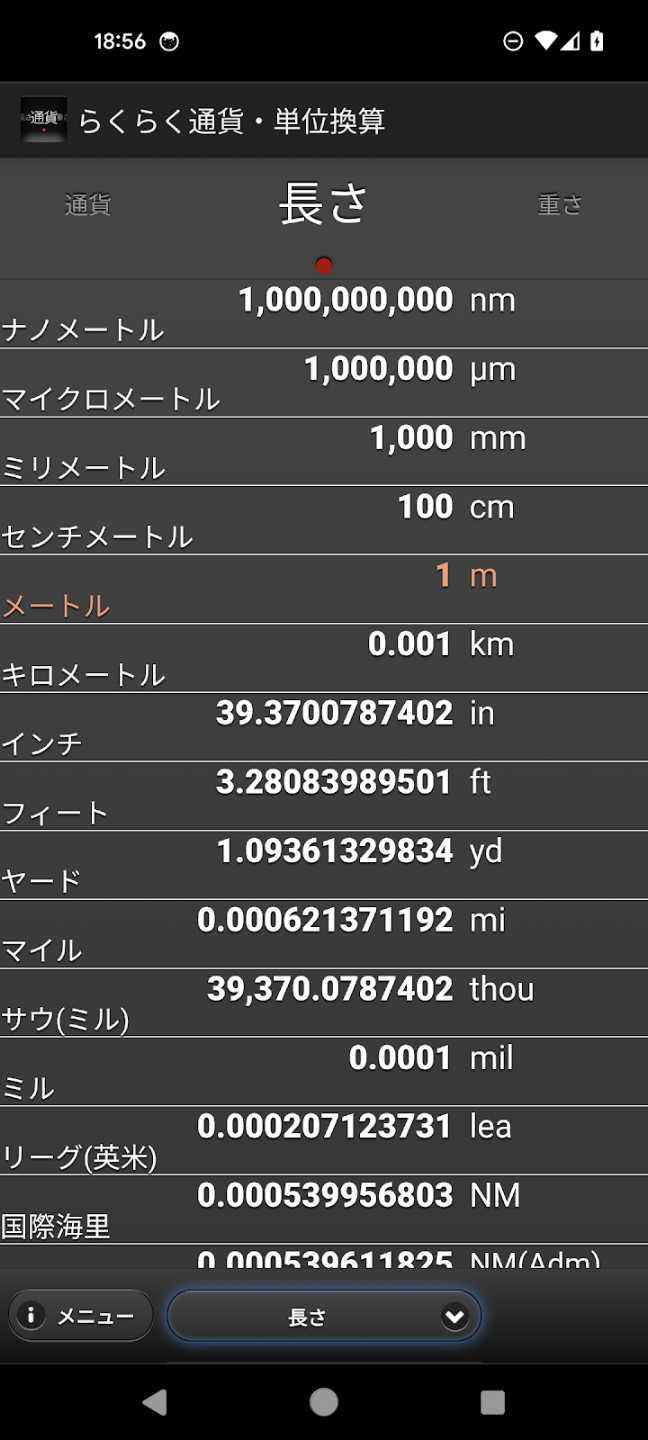Tap the サウ(ミル) thou row
The height and width of the screenshot is (1440, 648).
(324, 1004)
